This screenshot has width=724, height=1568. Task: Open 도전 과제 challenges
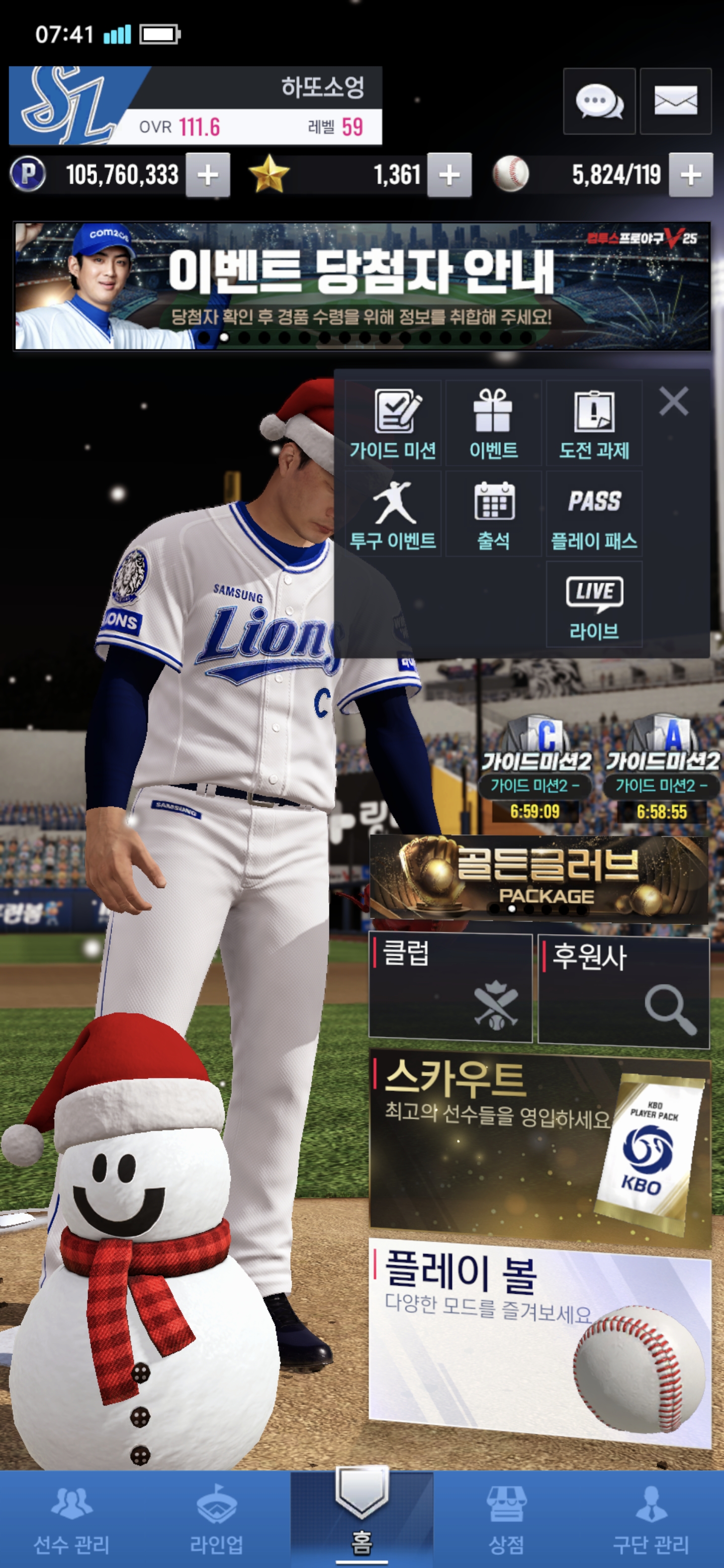[x=594, y=424]
